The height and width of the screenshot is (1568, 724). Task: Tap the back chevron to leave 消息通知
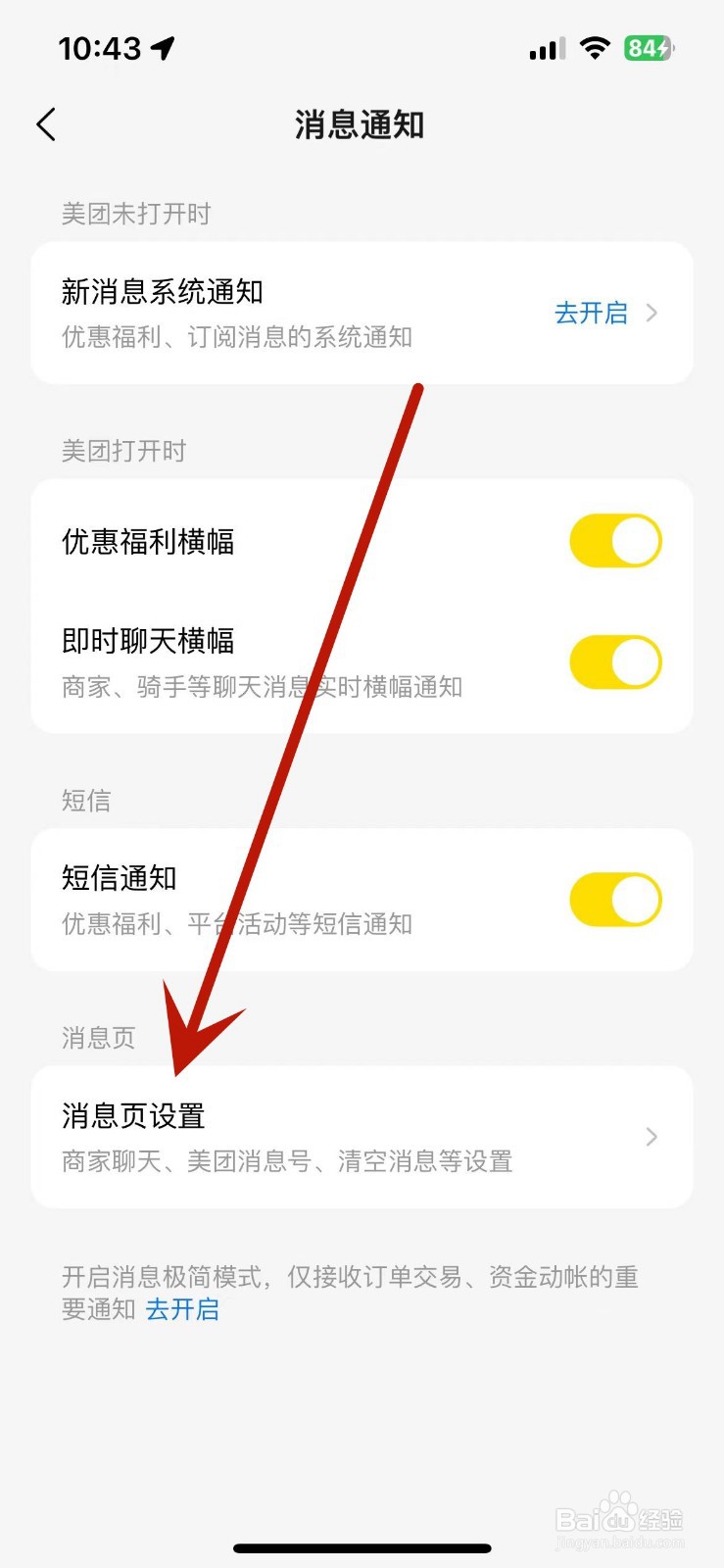tap(45, 124)
